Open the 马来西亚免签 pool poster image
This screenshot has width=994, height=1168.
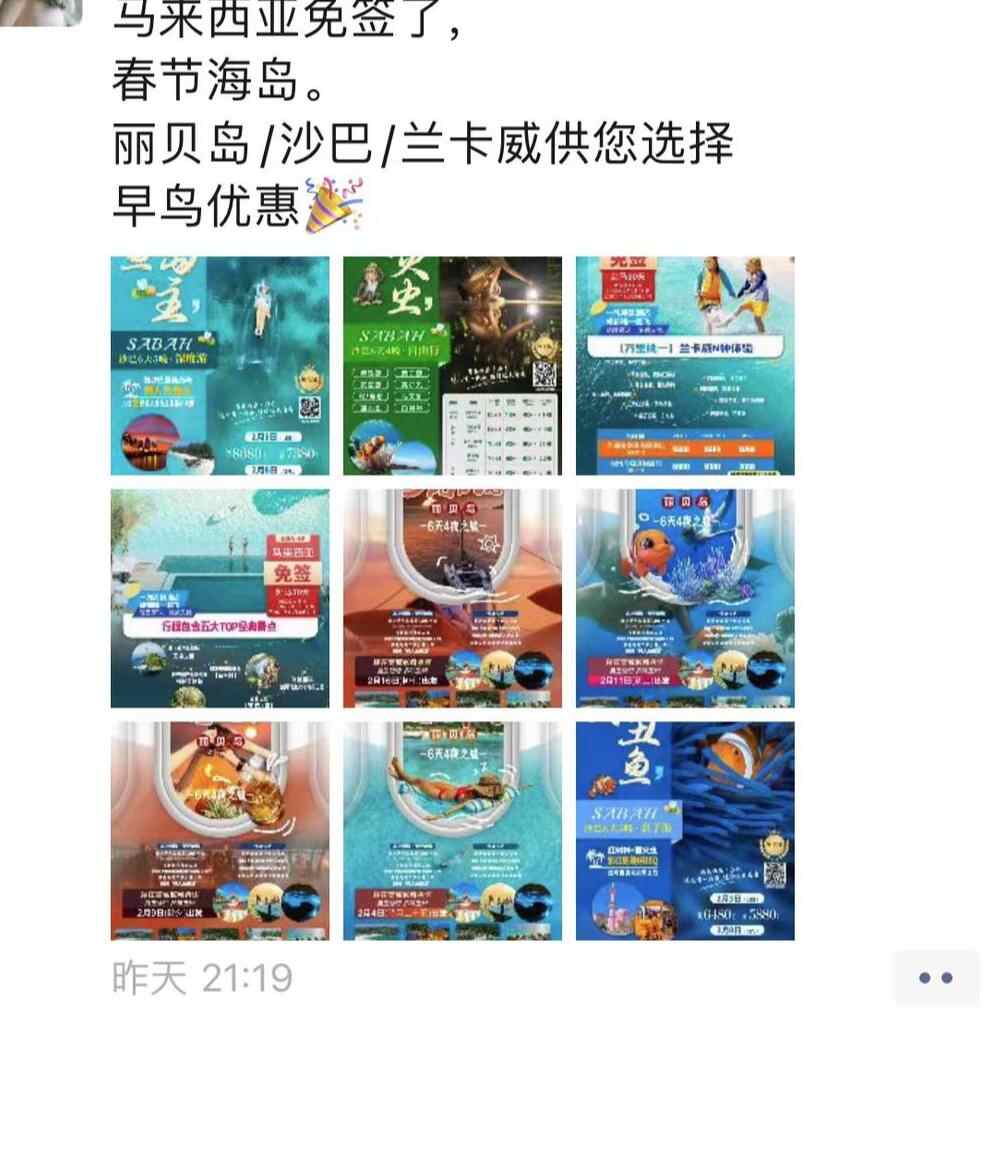tap(220, 598)
